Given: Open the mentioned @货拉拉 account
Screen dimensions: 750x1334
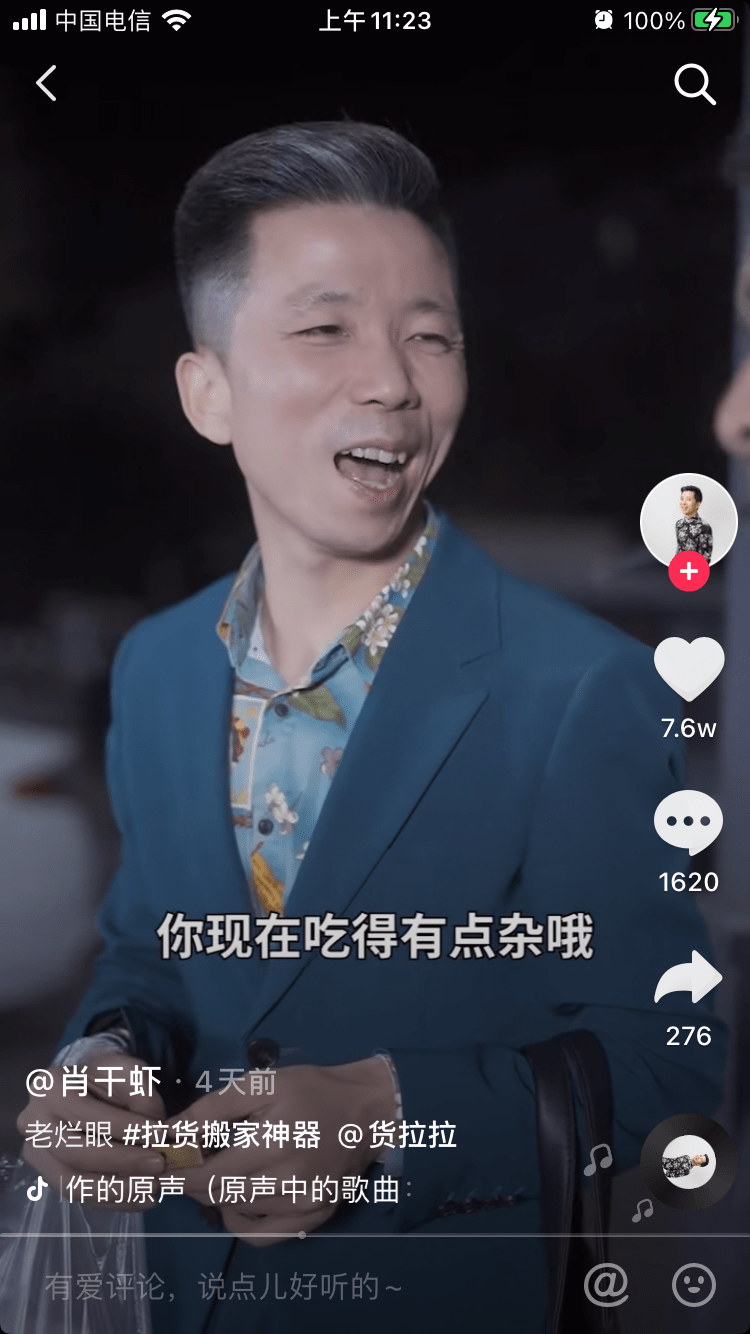Looking at the screenshot, I should 397,1135.
